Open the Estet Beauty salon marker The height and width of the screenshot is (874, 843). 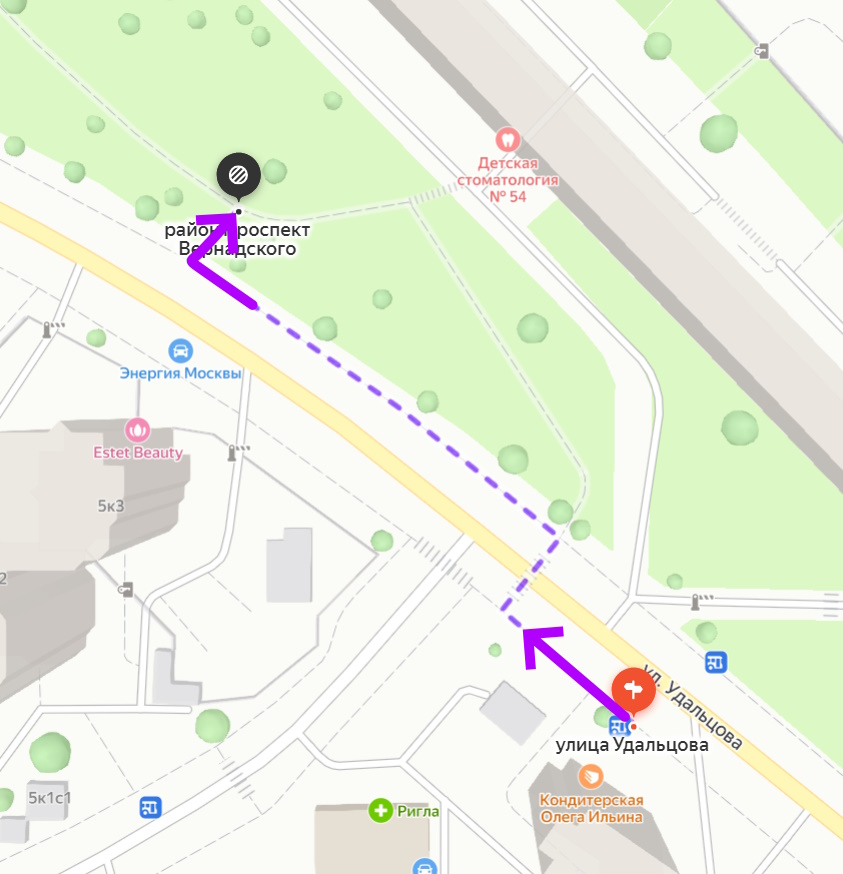point(137,431)
